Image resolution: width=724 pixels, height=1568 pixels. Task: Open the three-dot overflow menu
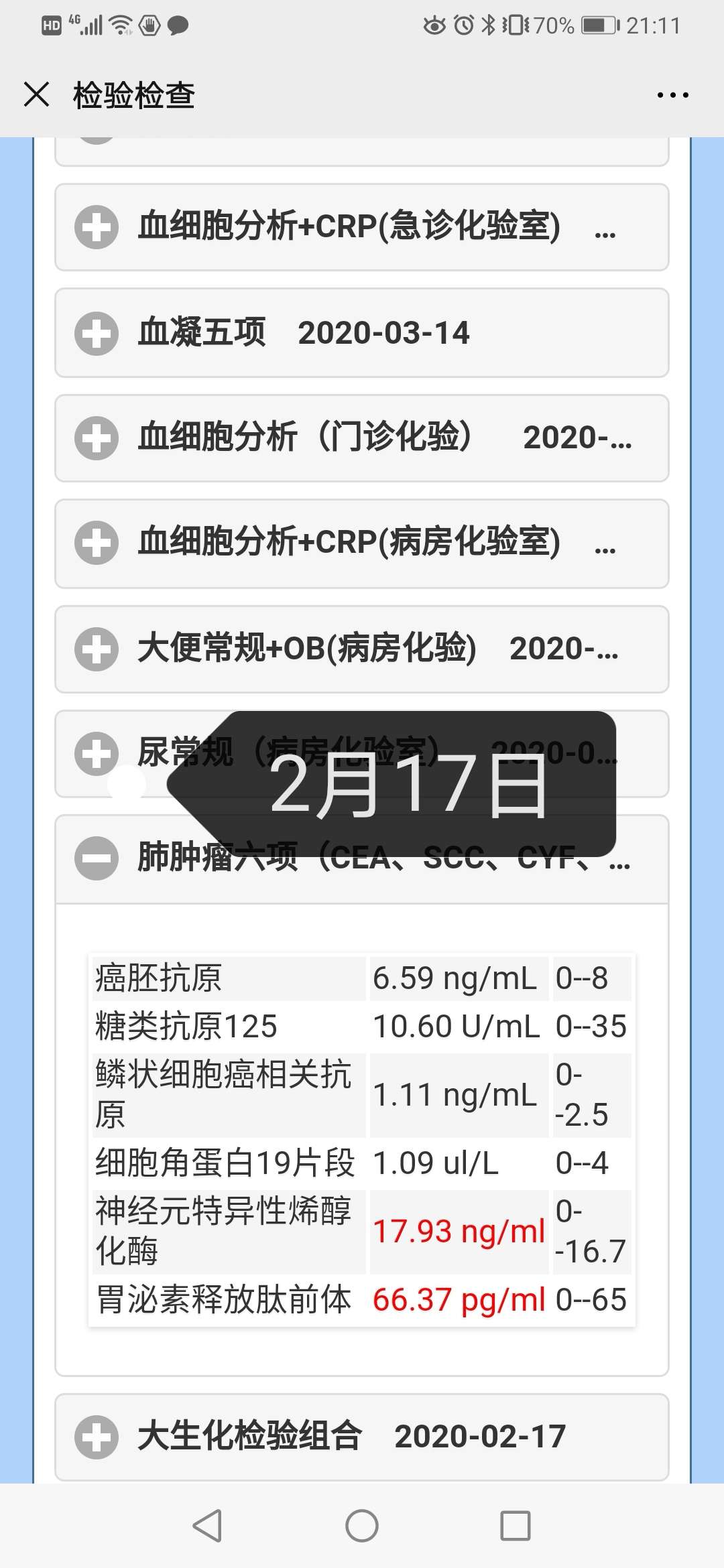pos(672,95)
